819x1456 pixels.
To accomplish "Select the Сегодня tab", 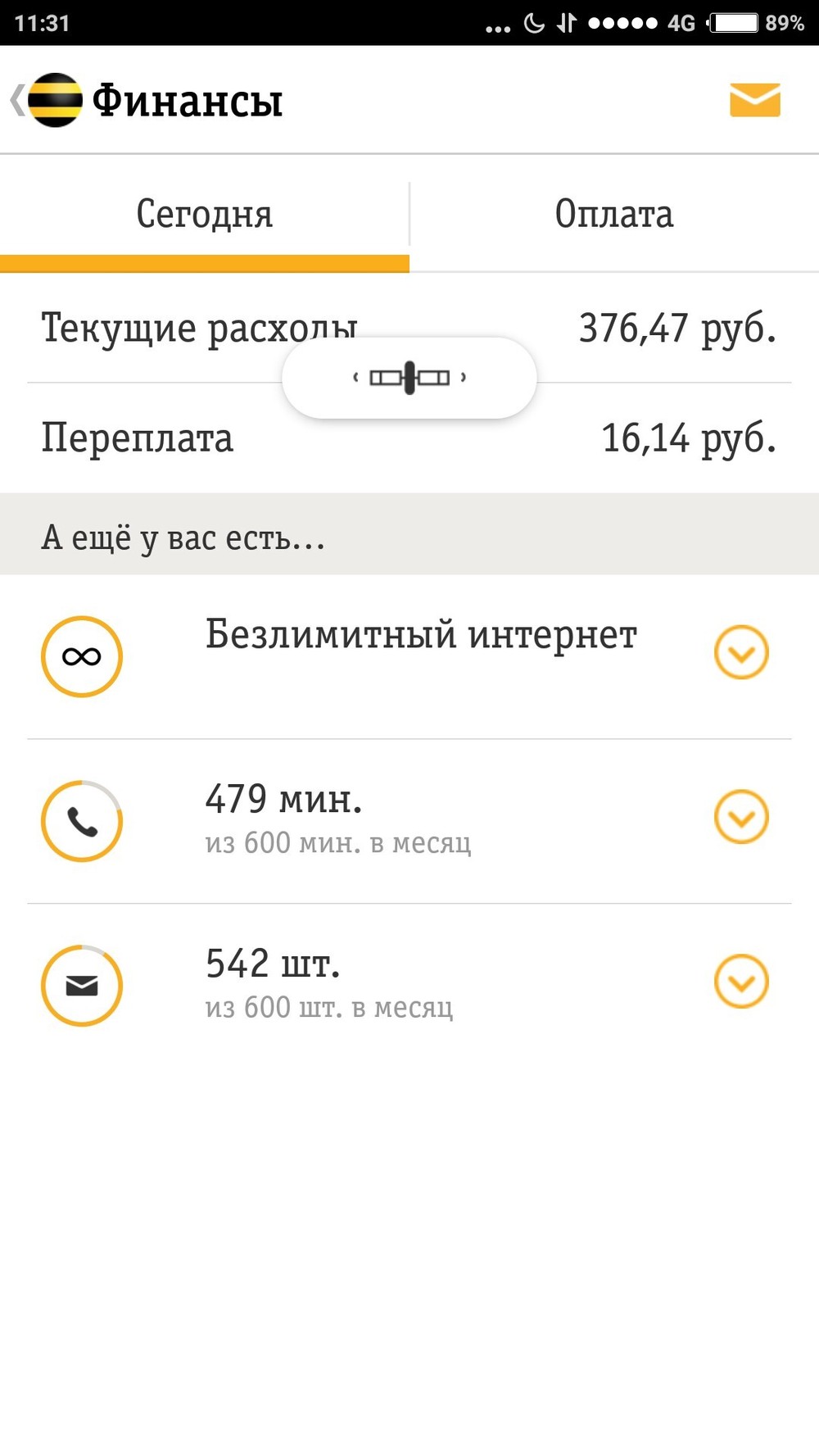I will click(x=205, y=215).
